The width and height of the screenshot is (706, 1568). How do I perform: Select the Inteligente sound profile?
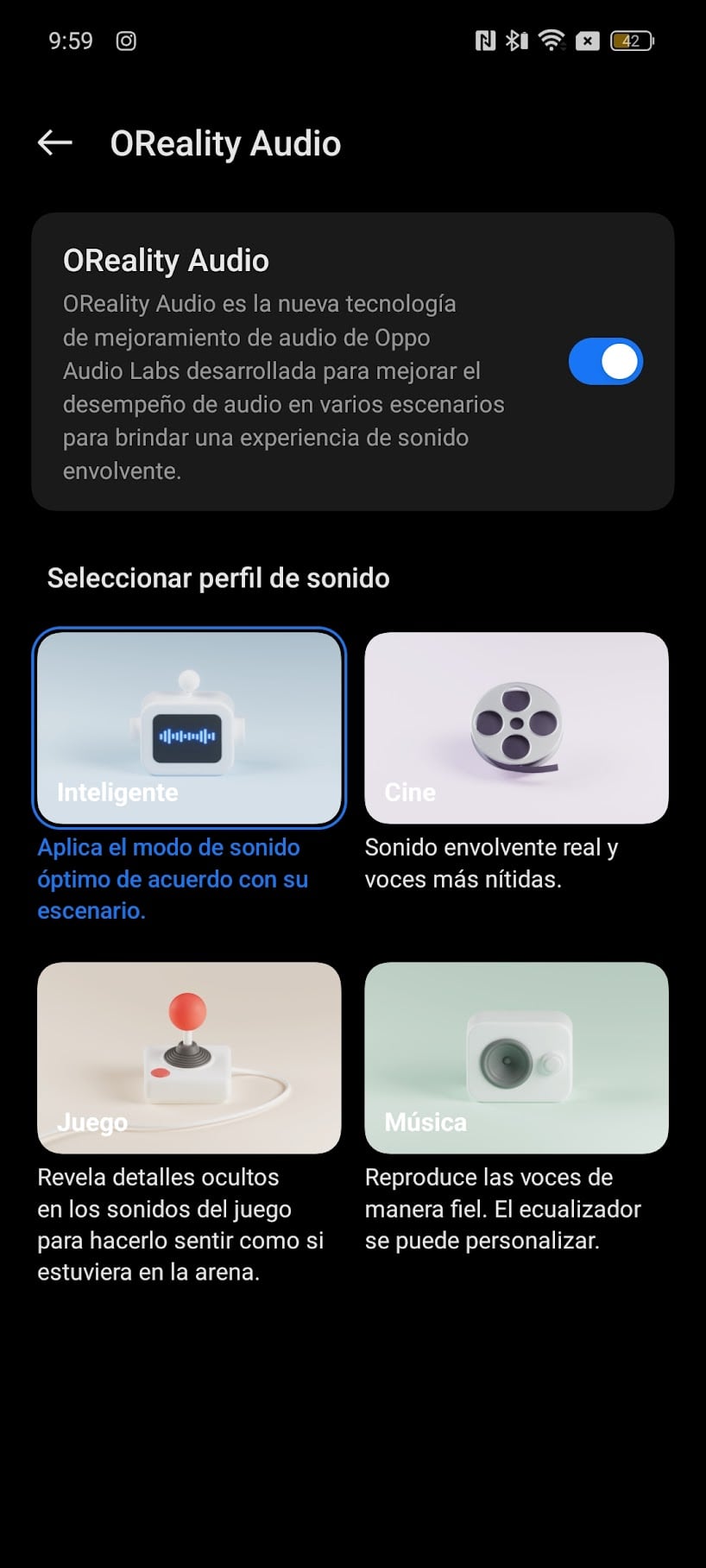189,728
